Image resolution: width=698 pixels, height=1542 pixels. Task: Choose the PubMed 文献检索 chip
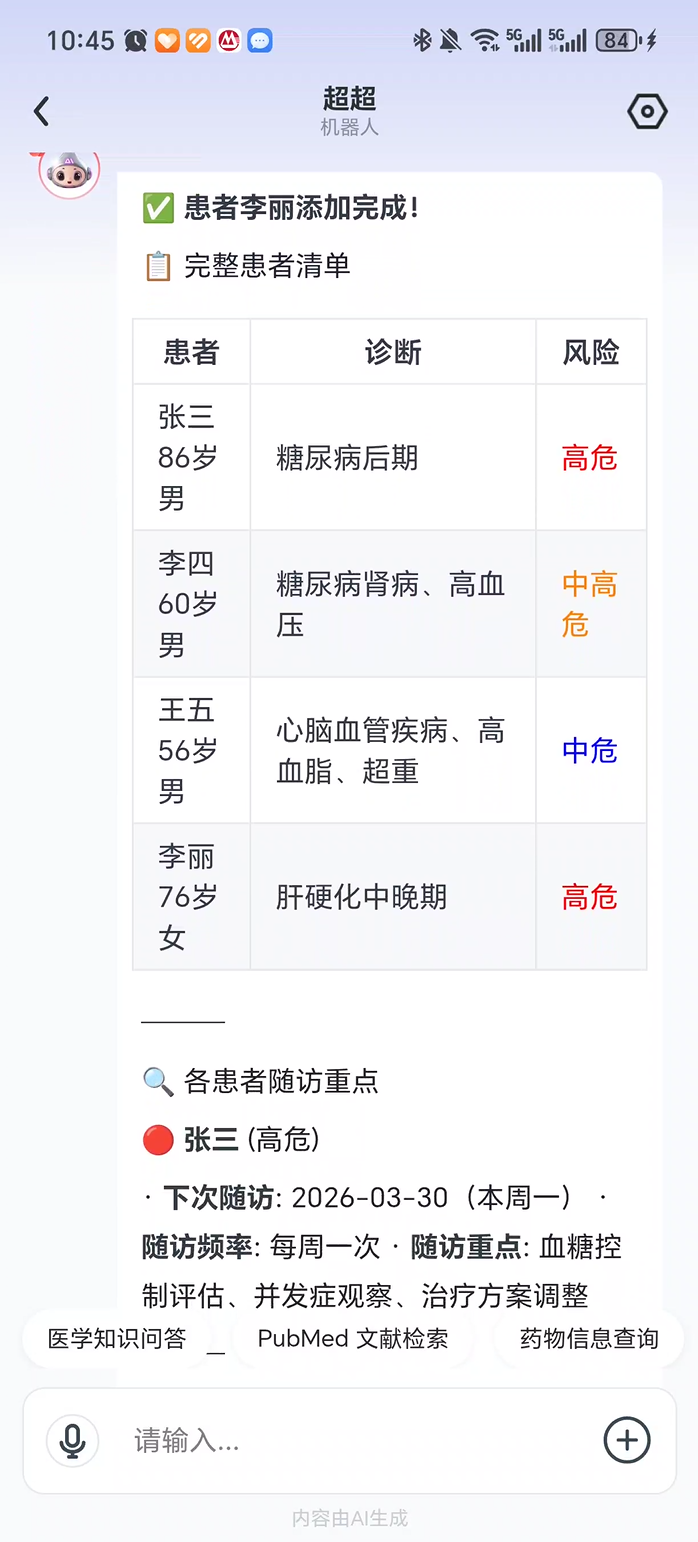(353, 1339)
